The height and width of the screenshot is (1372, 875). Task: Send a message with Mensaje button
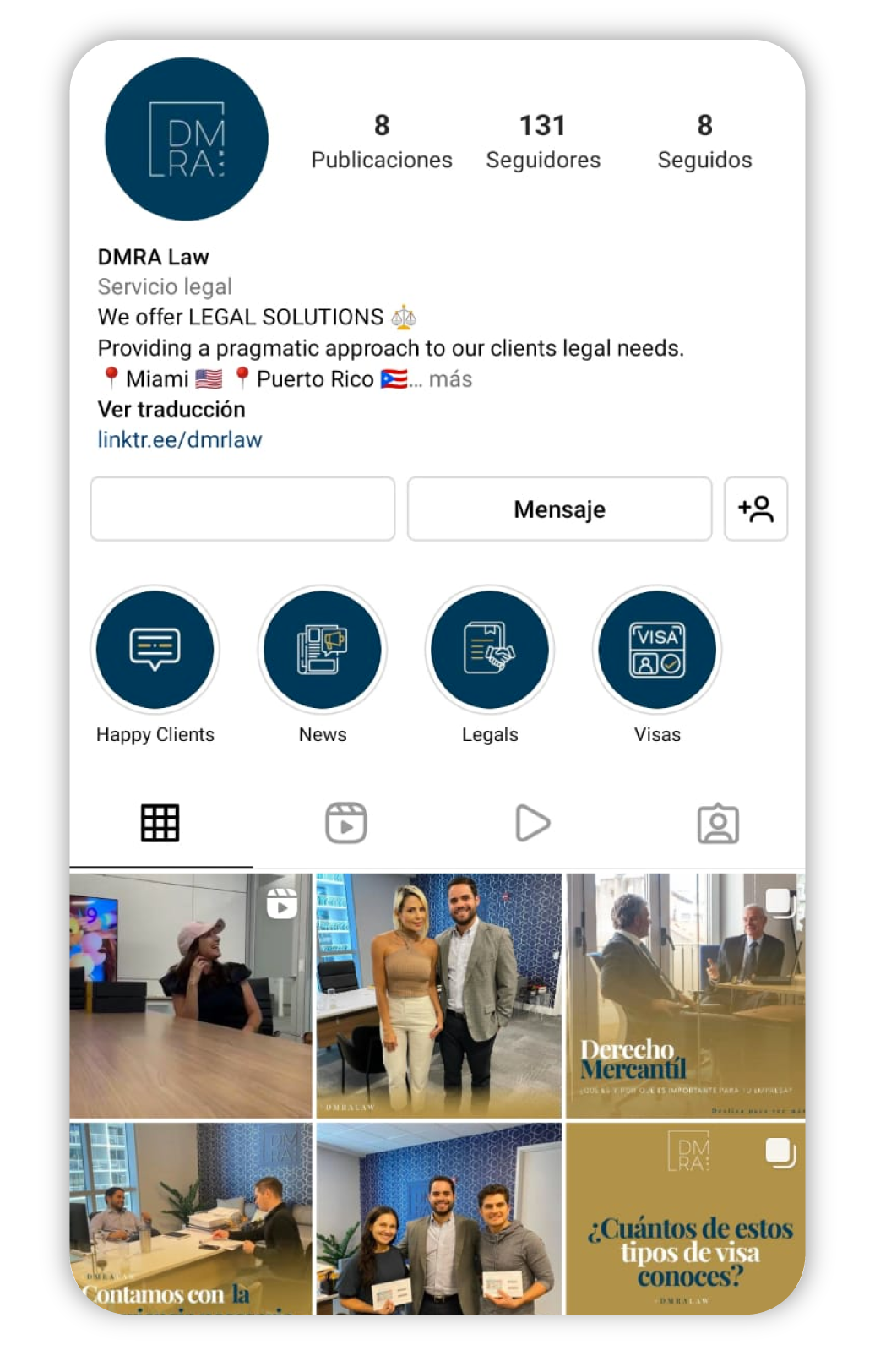(559, 509)
